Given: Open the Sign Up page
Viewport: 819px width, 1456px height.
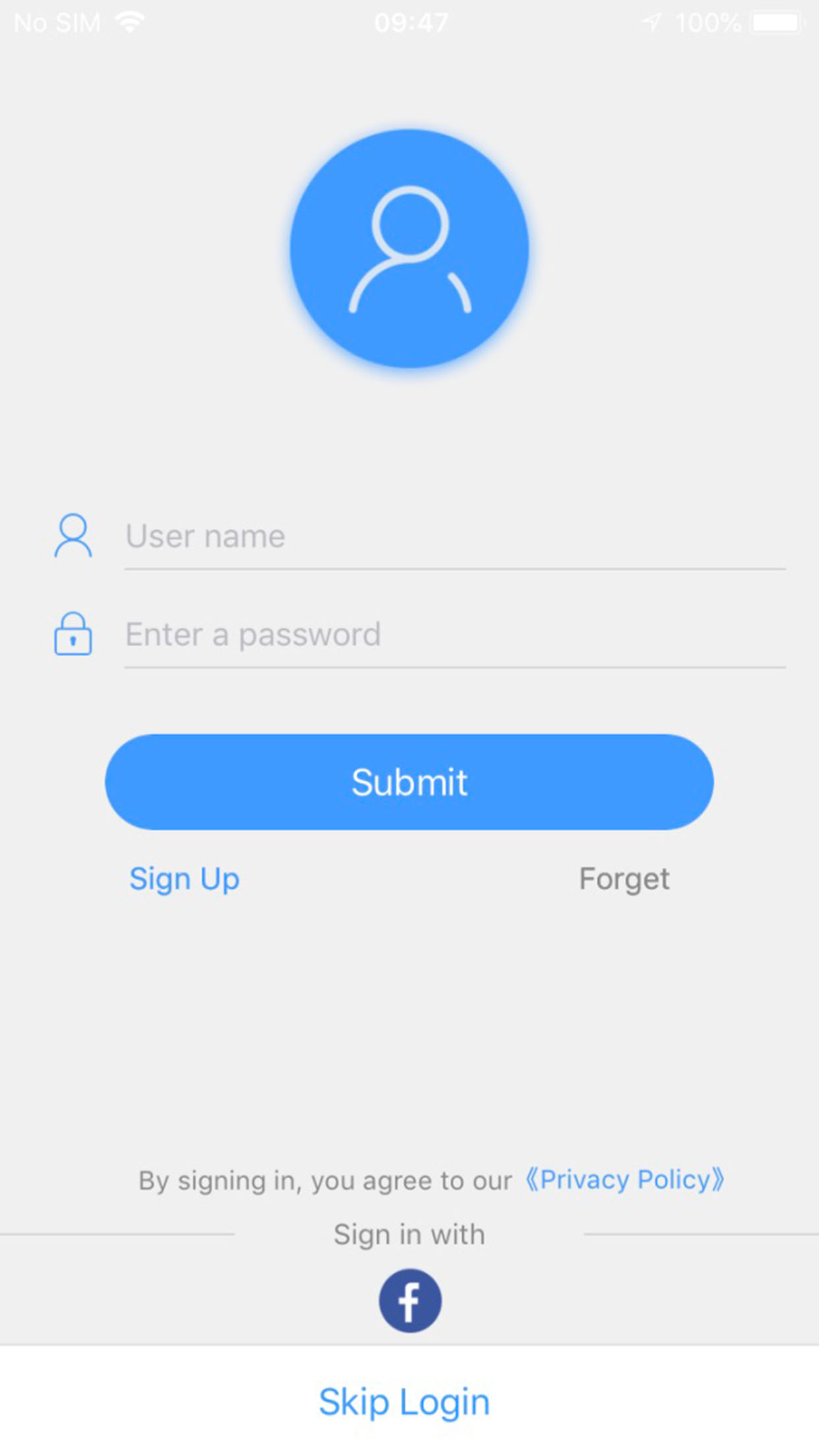Looking at the screenshot, I should pyautogui.click(x=185, y=878).
